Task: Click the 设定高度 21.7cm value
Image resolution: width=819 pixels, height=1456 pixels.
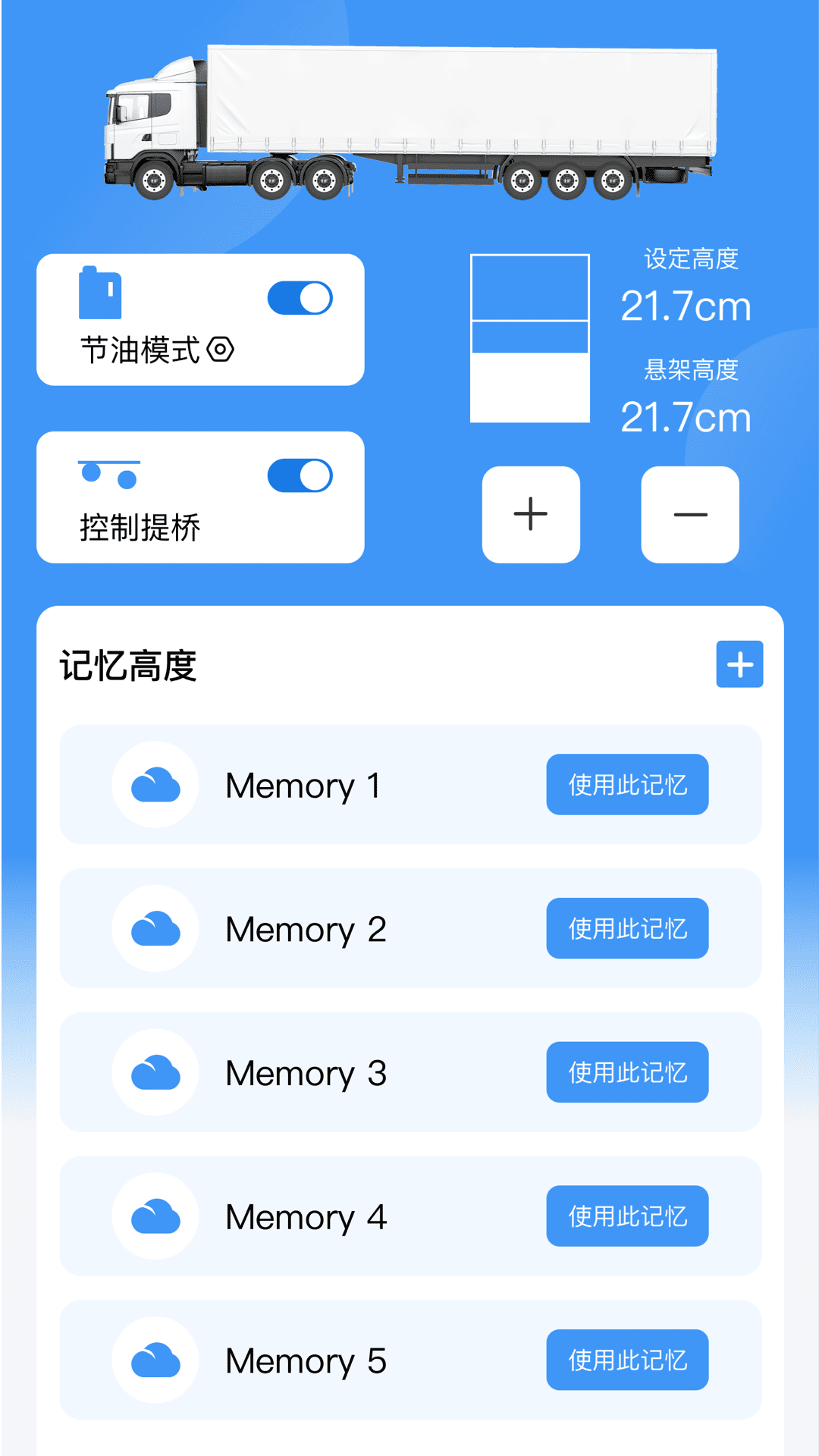Action: pyautogui.click(x=686, y=306)
